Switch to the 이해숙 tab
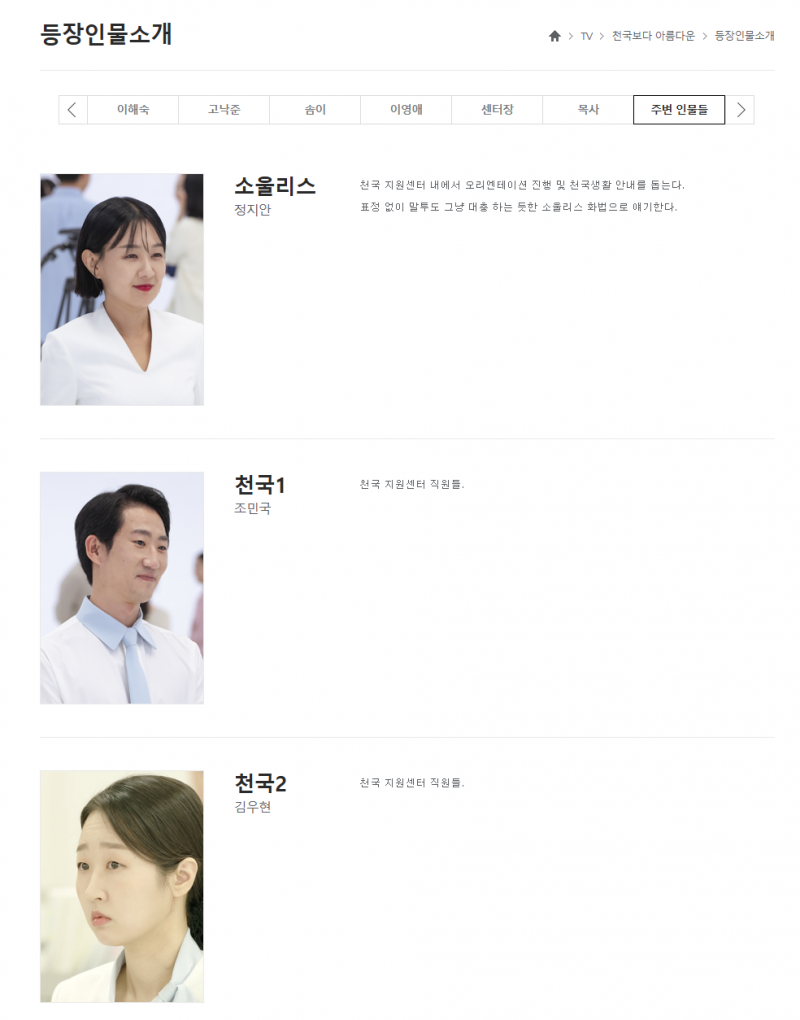Screen dimensions: 800x1020 133,110
